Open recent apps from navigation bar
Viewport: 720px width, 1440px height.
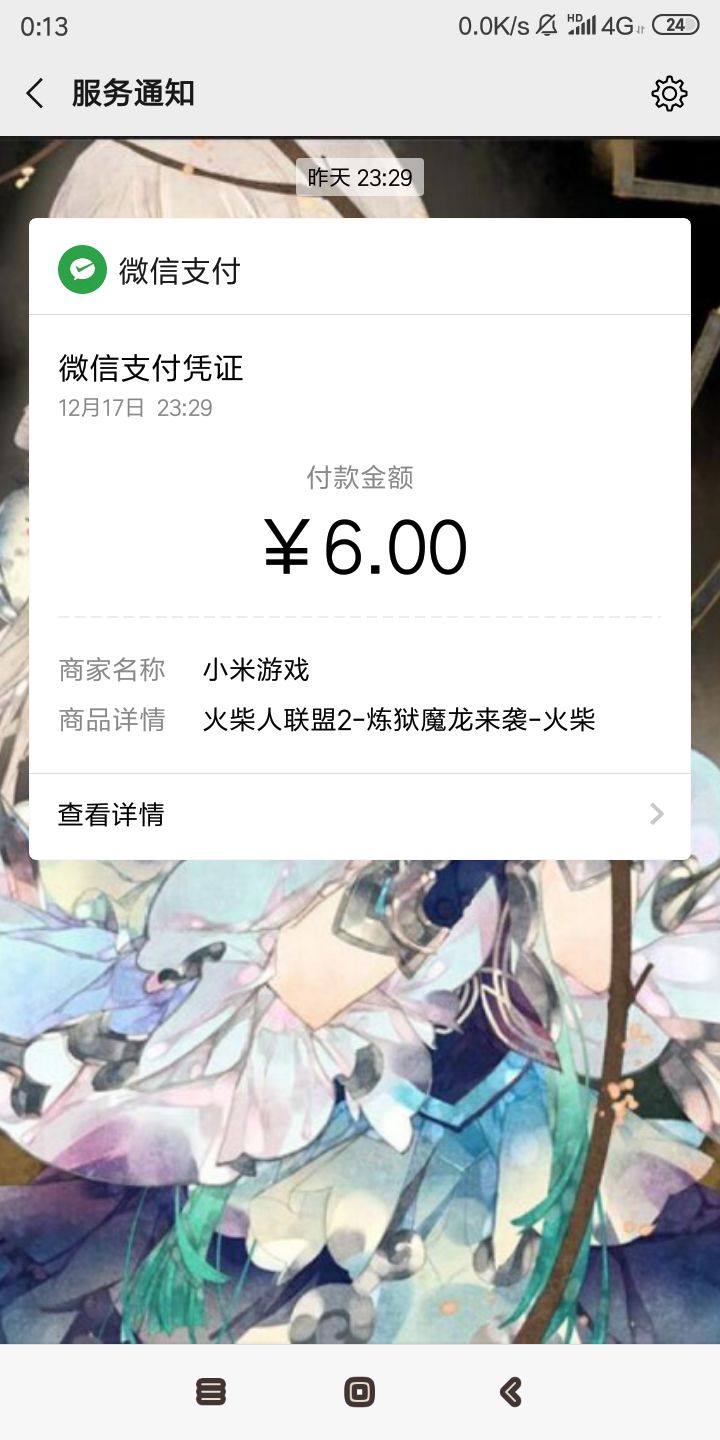point(210,1392)
